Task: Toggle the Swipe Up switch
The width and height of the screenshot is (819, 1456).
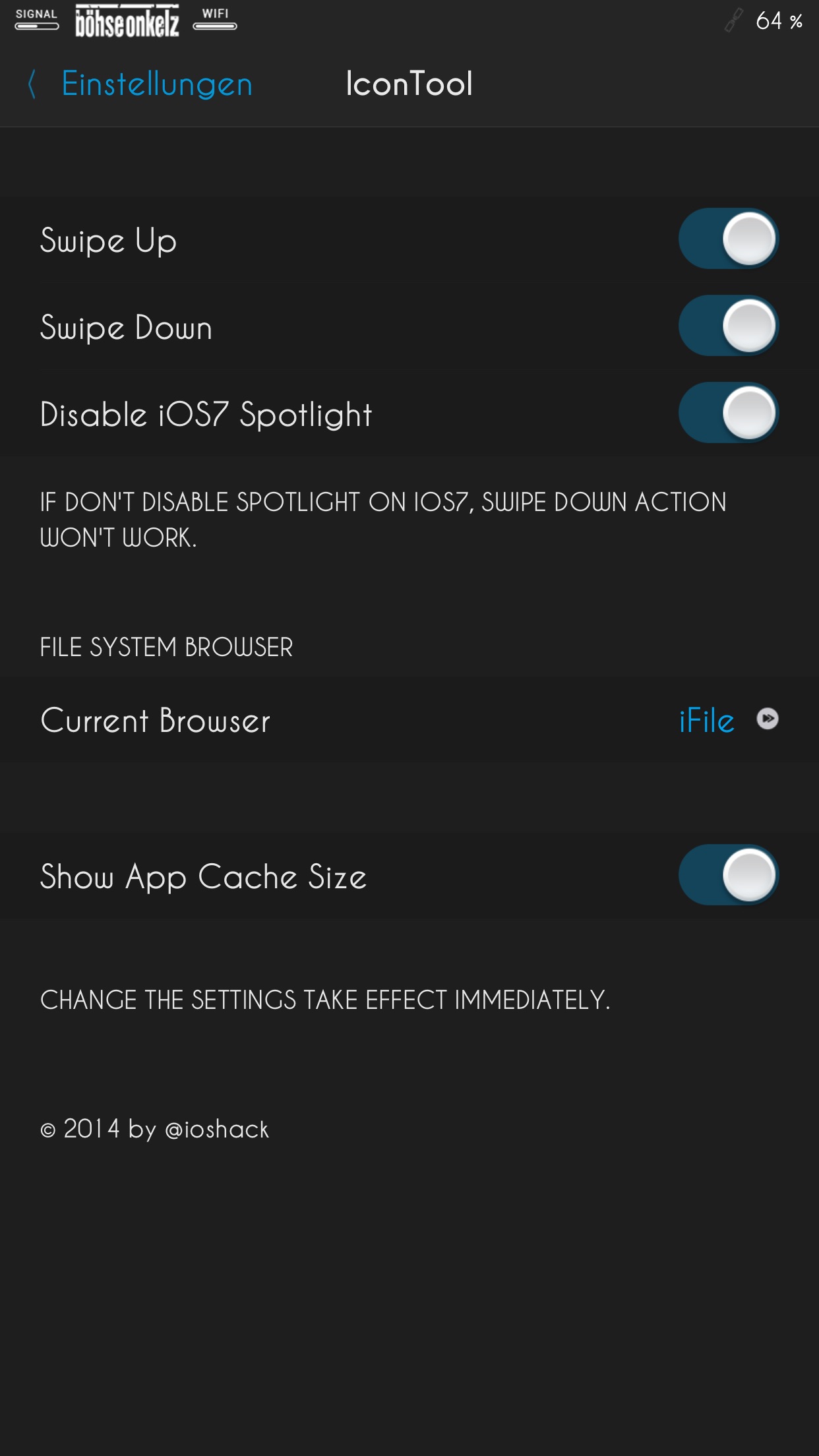Action: [x=729, y=239]
